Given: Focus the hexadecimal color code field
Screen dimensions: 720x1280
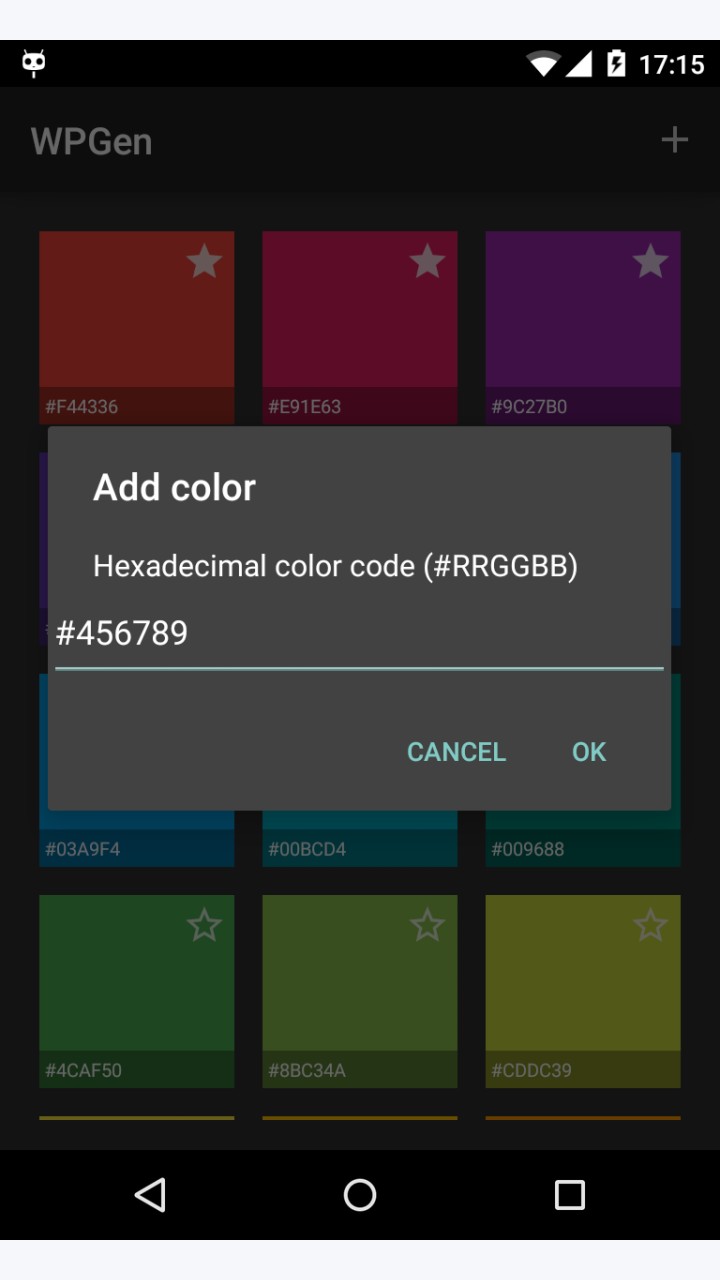Looking at the screenshot, I should (359, 635).
